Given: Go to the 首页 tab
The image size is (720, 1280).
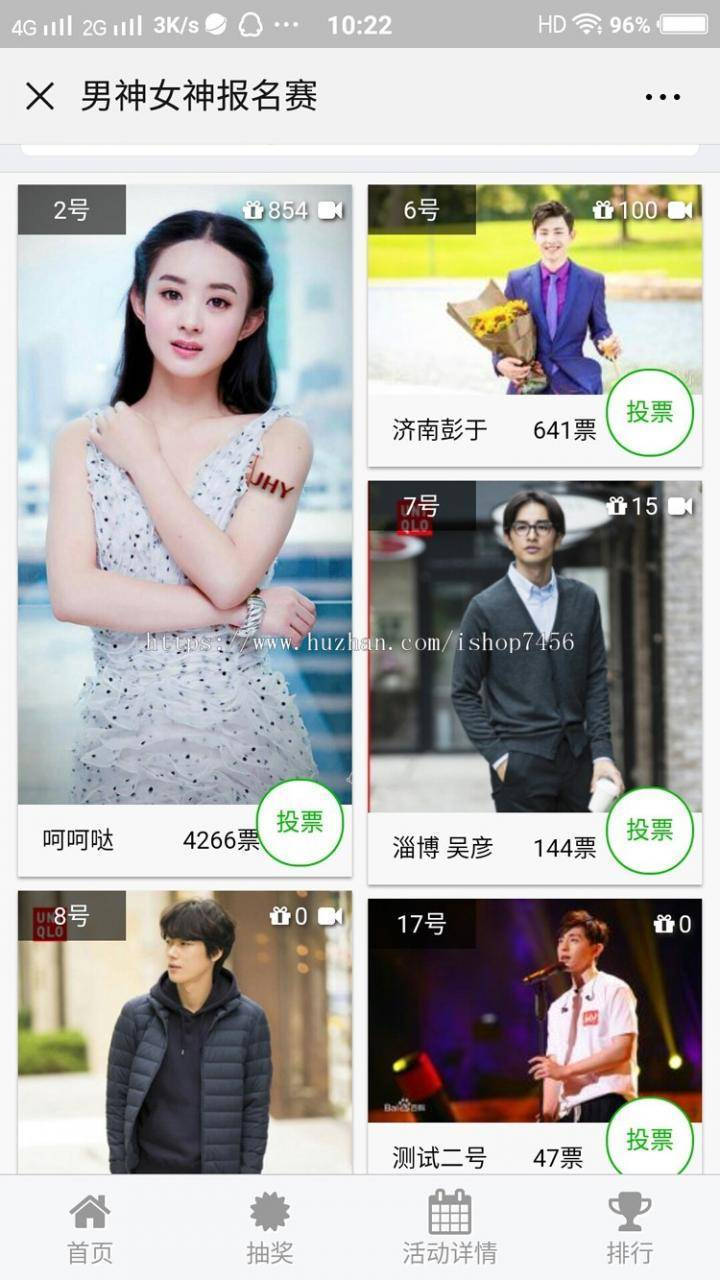Looking at the screenshot, I should coord(90,1228).
